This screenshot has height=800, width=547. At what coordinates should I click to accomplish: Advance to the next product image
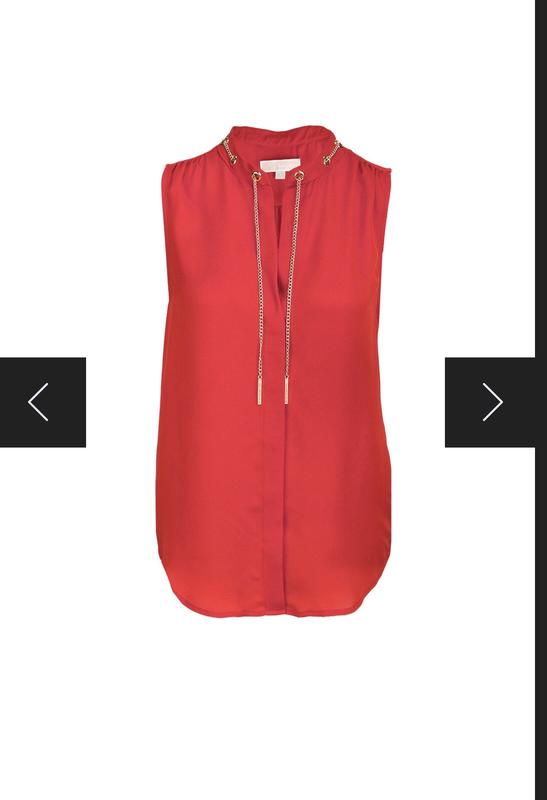(x=490, y=402)
